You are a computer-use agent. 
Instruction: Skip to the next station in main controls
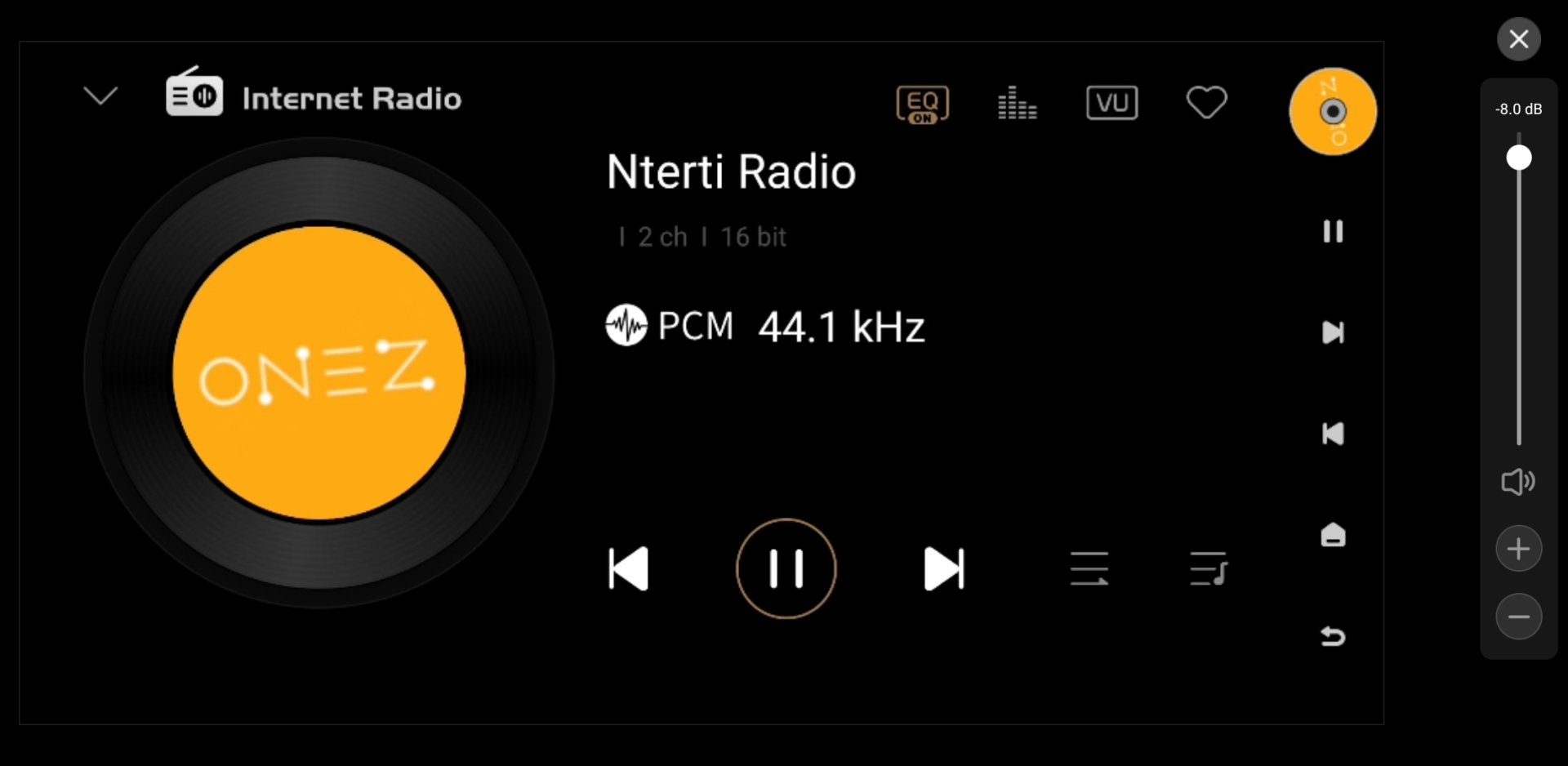coord(944,568)
